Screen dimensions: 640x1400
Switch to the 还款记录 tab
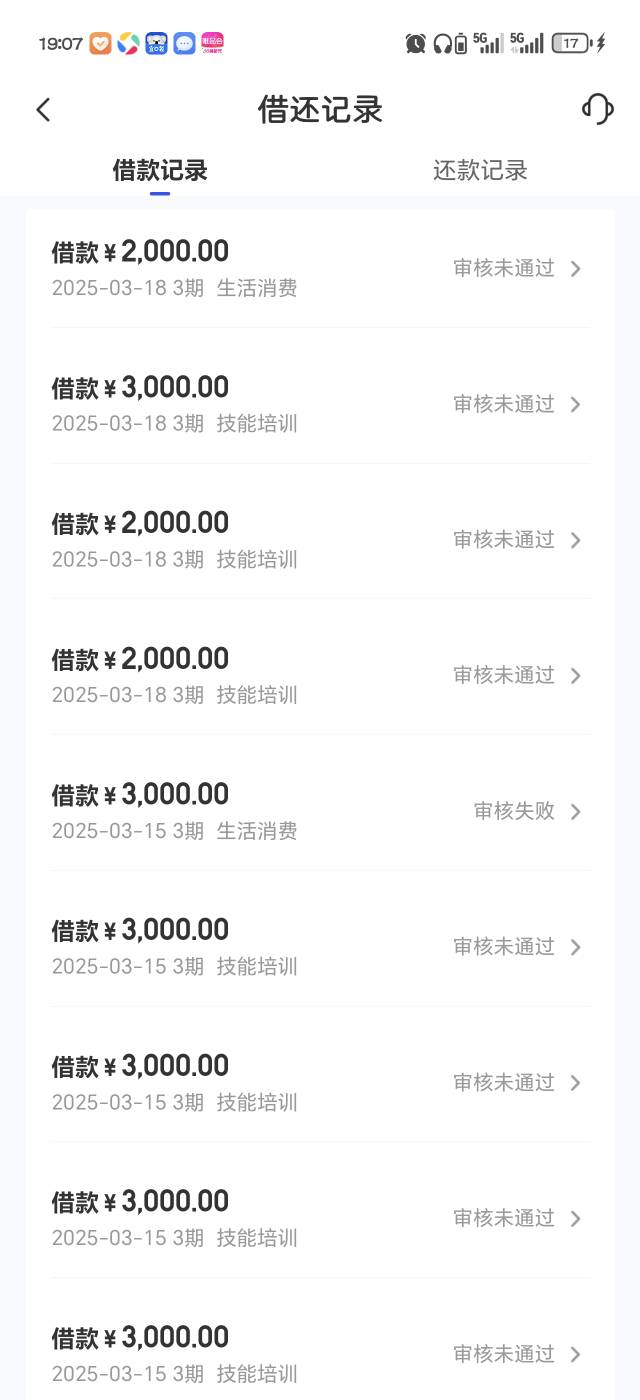tap(480, 171)
